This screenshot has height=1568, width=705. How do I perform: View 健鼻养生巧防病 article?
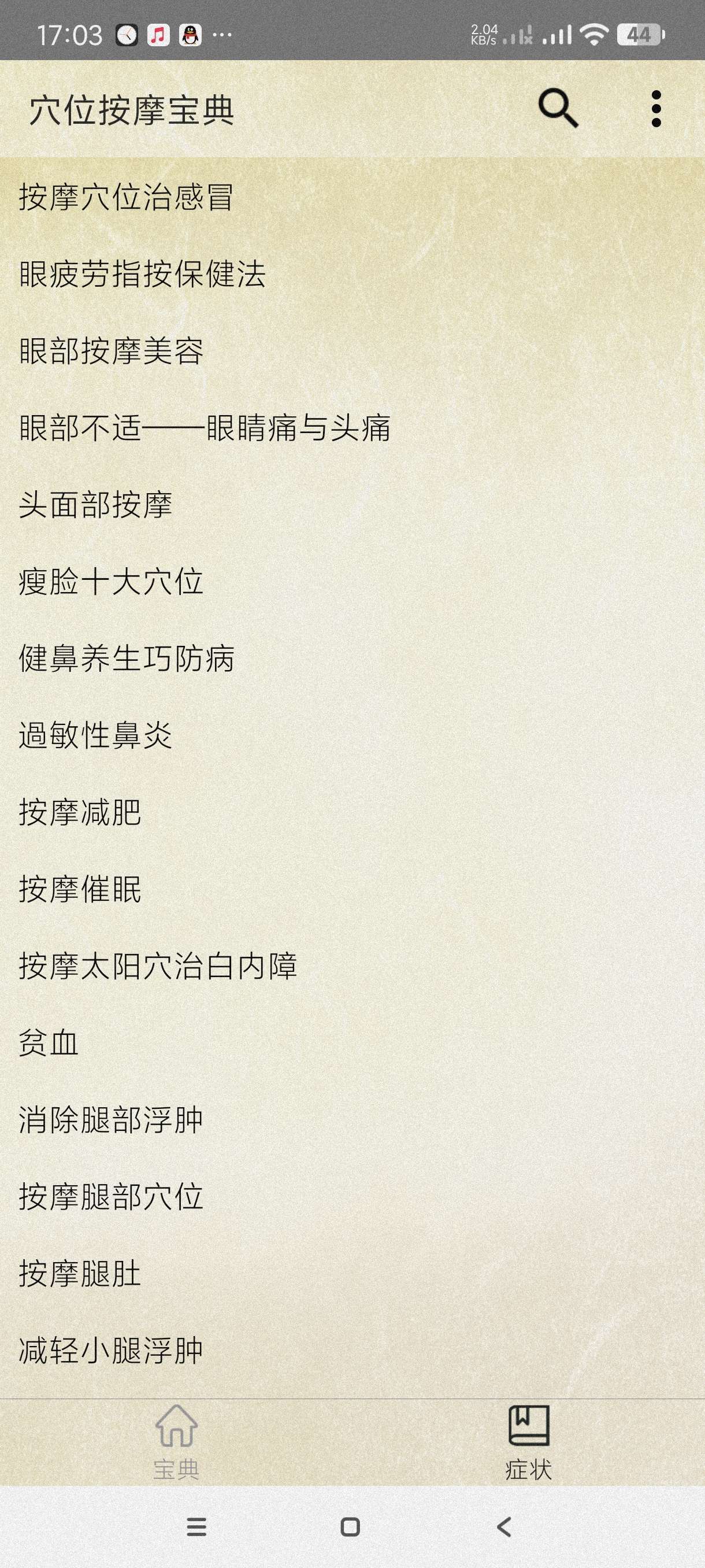126,658
